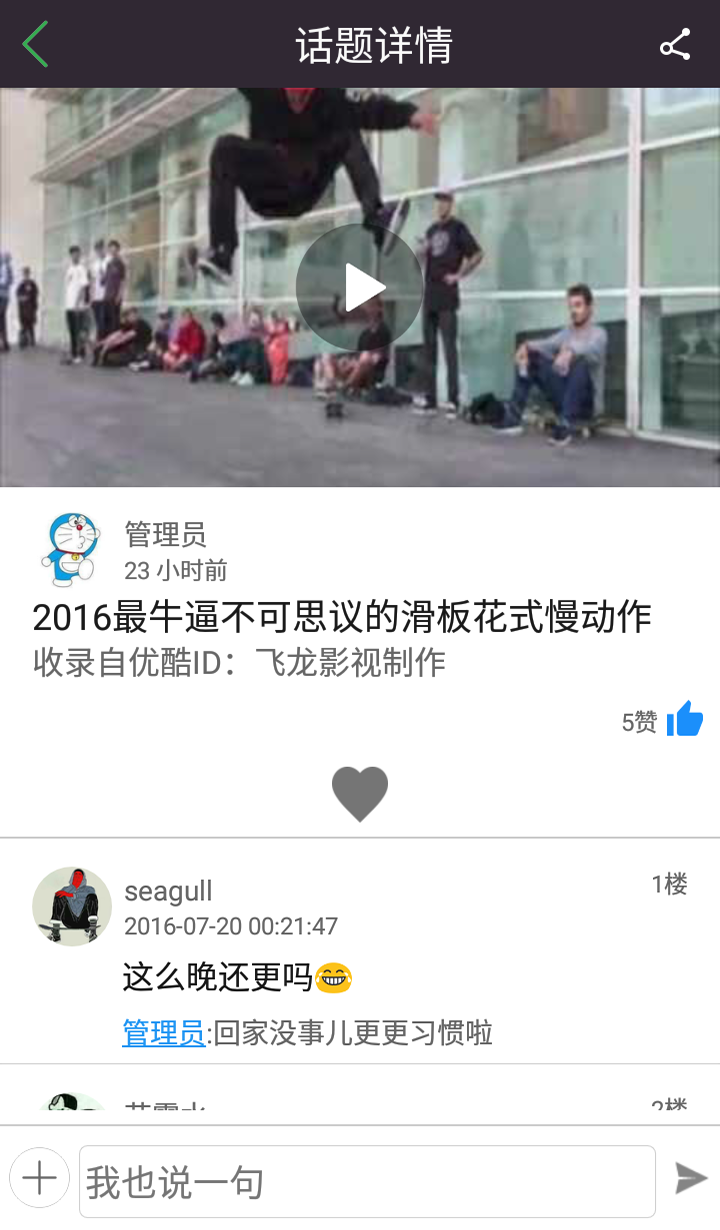
Task: Like the post with thumbs up
Action: click(x=685, y=719)
